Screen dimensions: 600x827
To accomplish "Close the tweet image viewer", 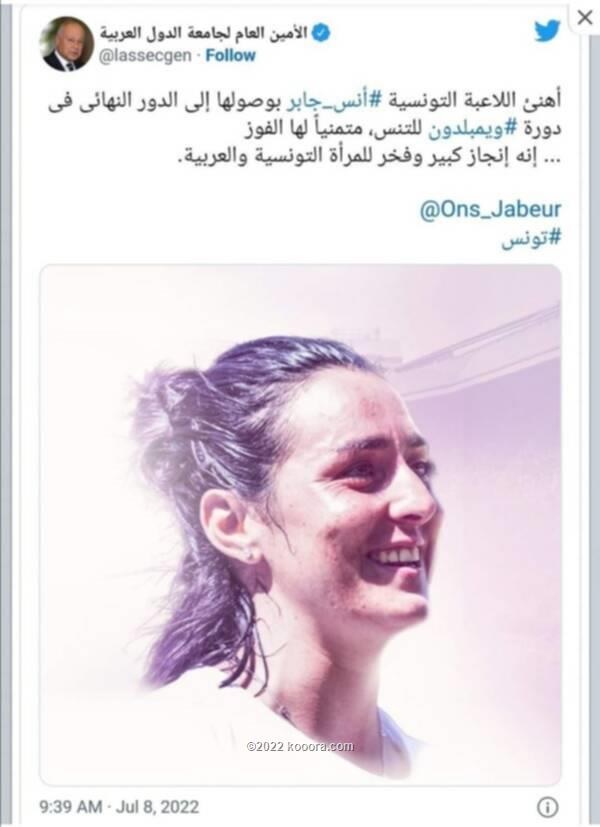I will tap(585, 16).
